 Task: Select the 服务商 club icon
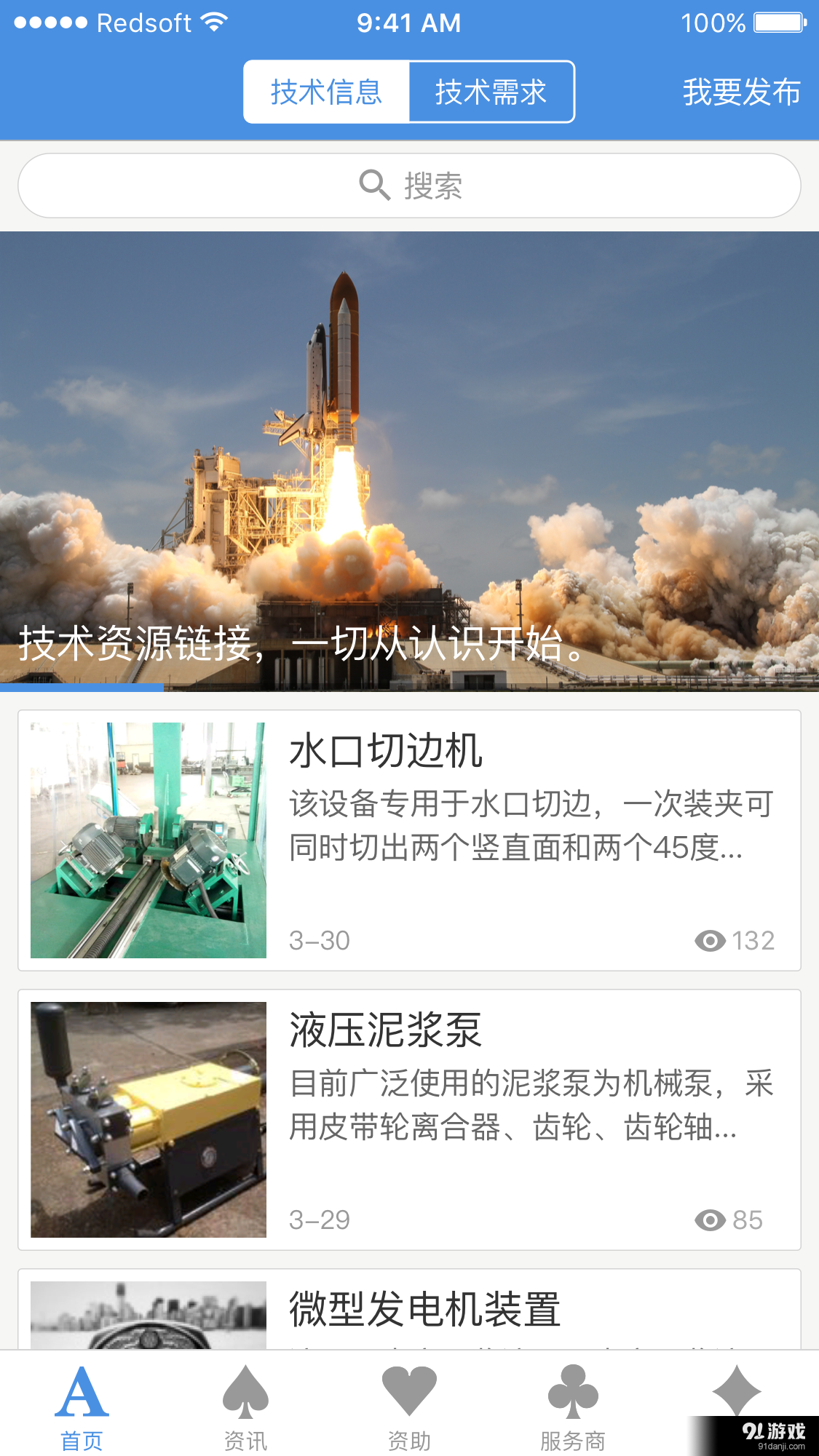[x=571, y=1390]
